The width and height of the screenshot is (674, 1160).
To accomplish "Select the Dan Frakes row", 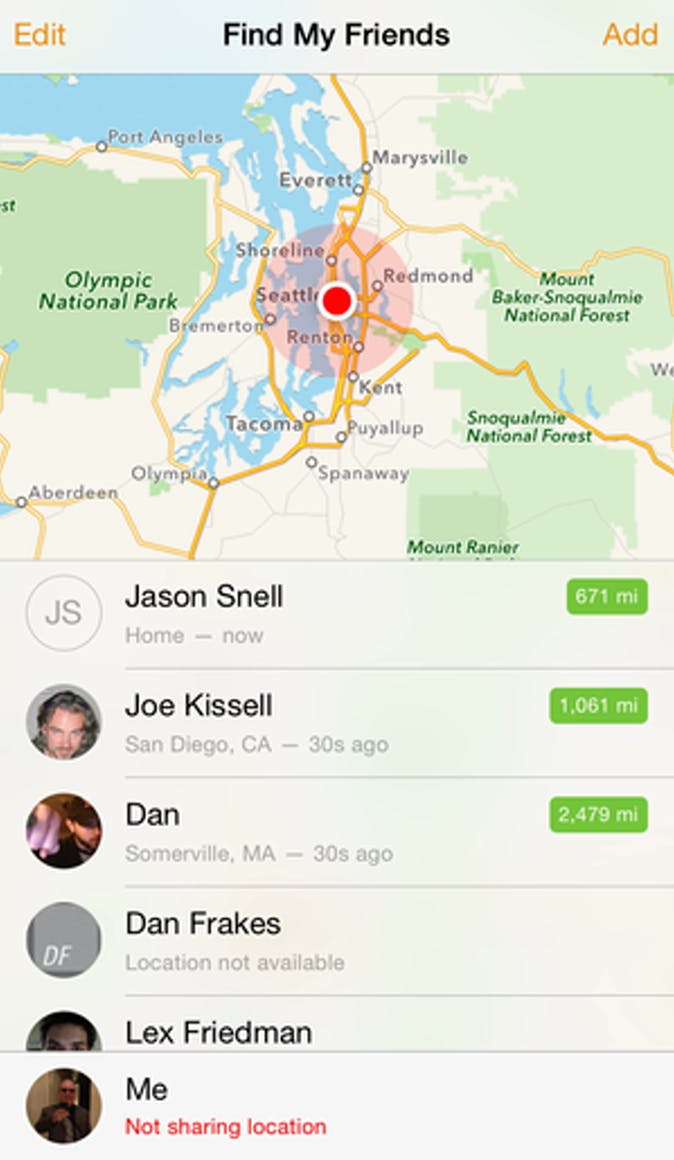I will pyautogui.click(x=336, y=940).
